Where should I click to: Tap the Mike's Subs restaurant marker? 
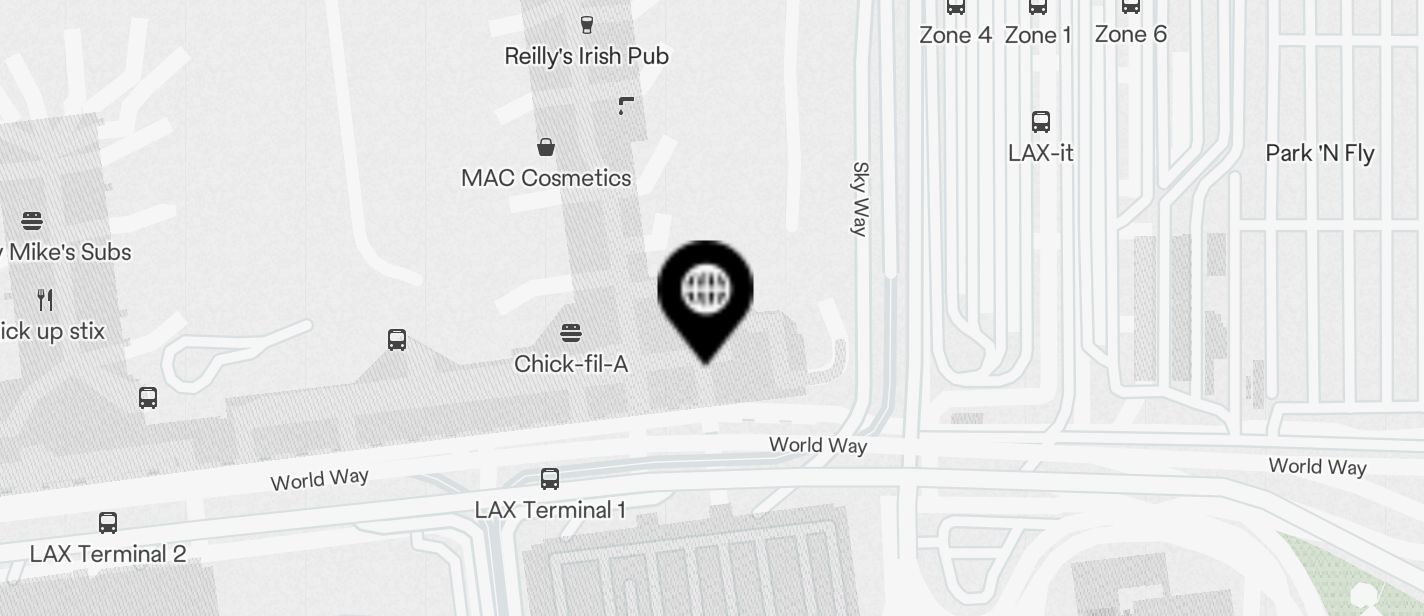point(32,221)
